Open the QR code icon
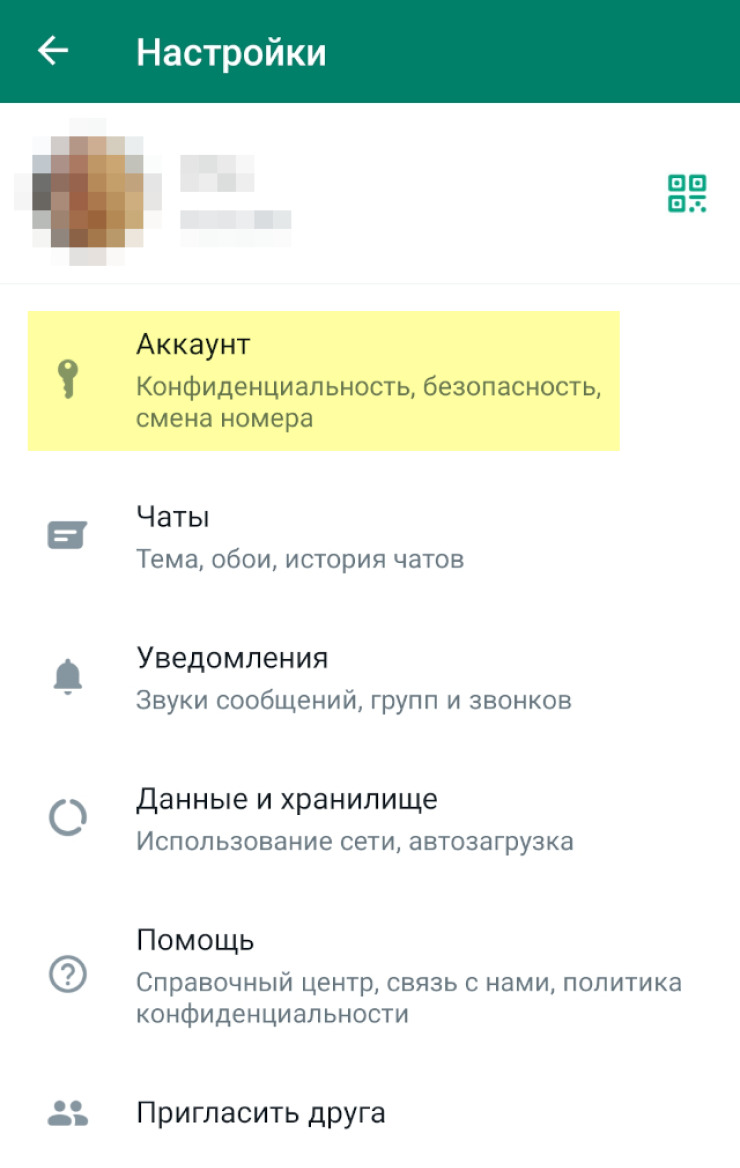 [x=687, y=193]
